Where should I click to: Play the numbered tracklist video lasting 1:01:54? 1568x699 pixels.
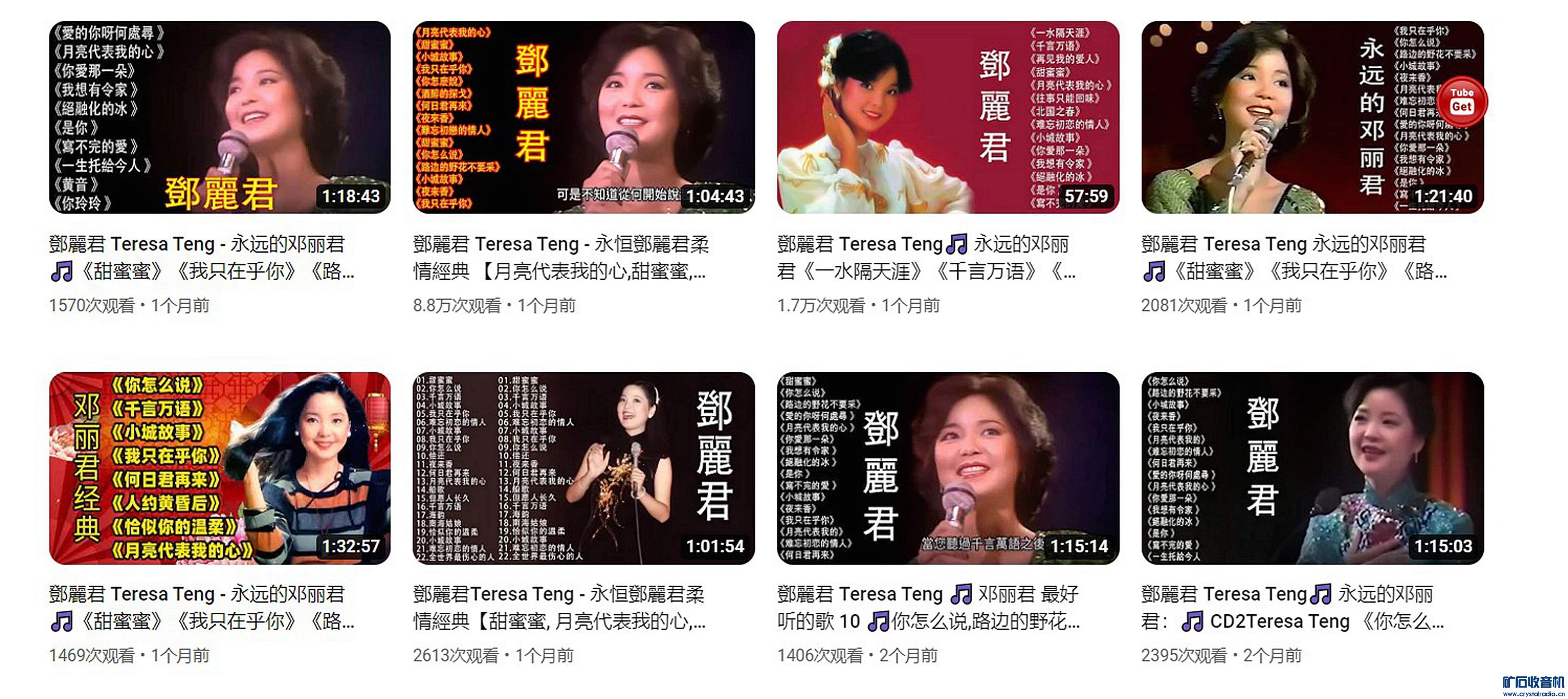pyautogui.click(x=583, y=468)
